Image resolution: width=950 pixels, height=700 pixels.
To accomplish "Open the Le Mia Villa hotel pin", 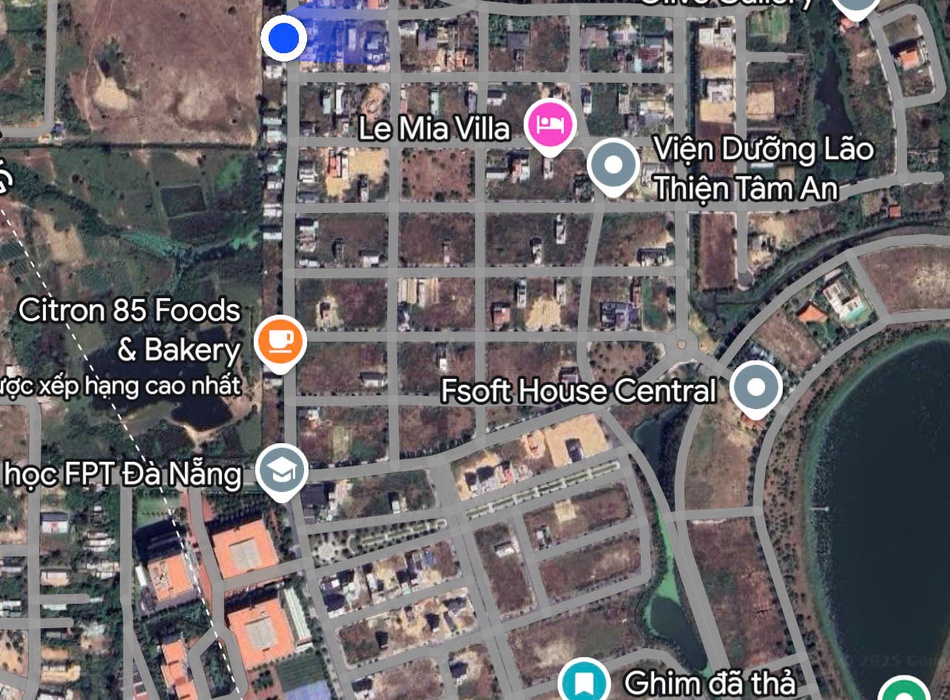I will 552,126.
